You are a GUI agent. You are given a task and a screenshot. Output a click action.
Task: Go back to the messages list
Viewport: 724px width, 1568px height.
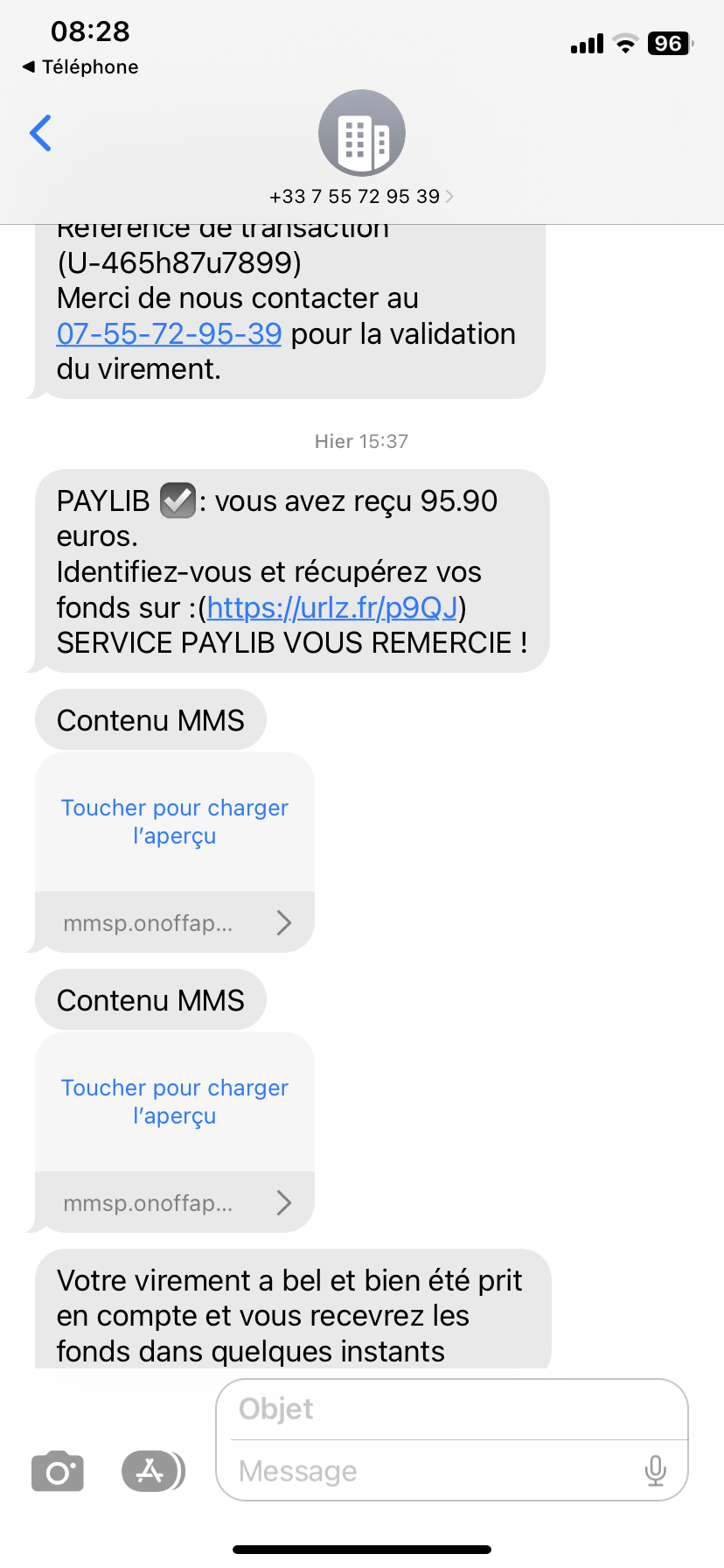click(40, 133)
